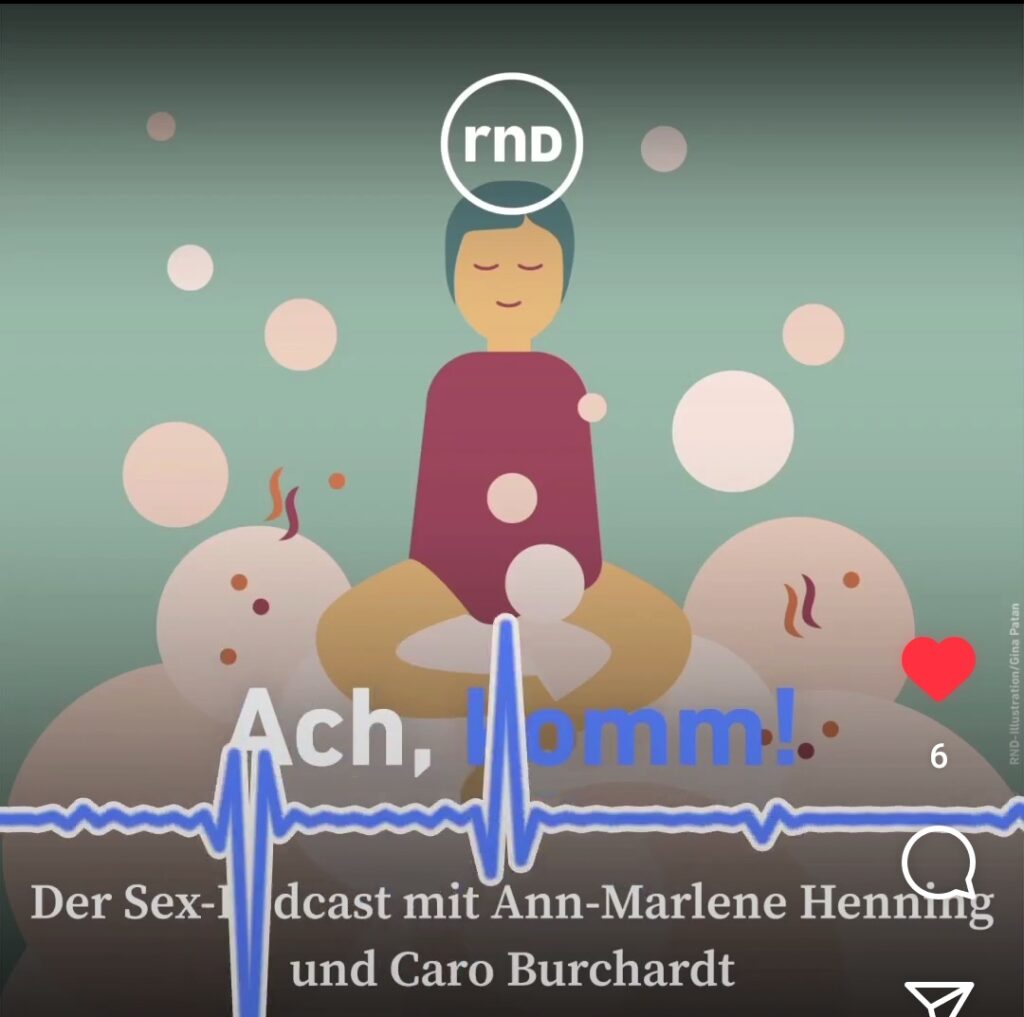Unlike the reel with the red heart
The width and height of the screenshot is (1024, 1017).
[x=937, y=668]
